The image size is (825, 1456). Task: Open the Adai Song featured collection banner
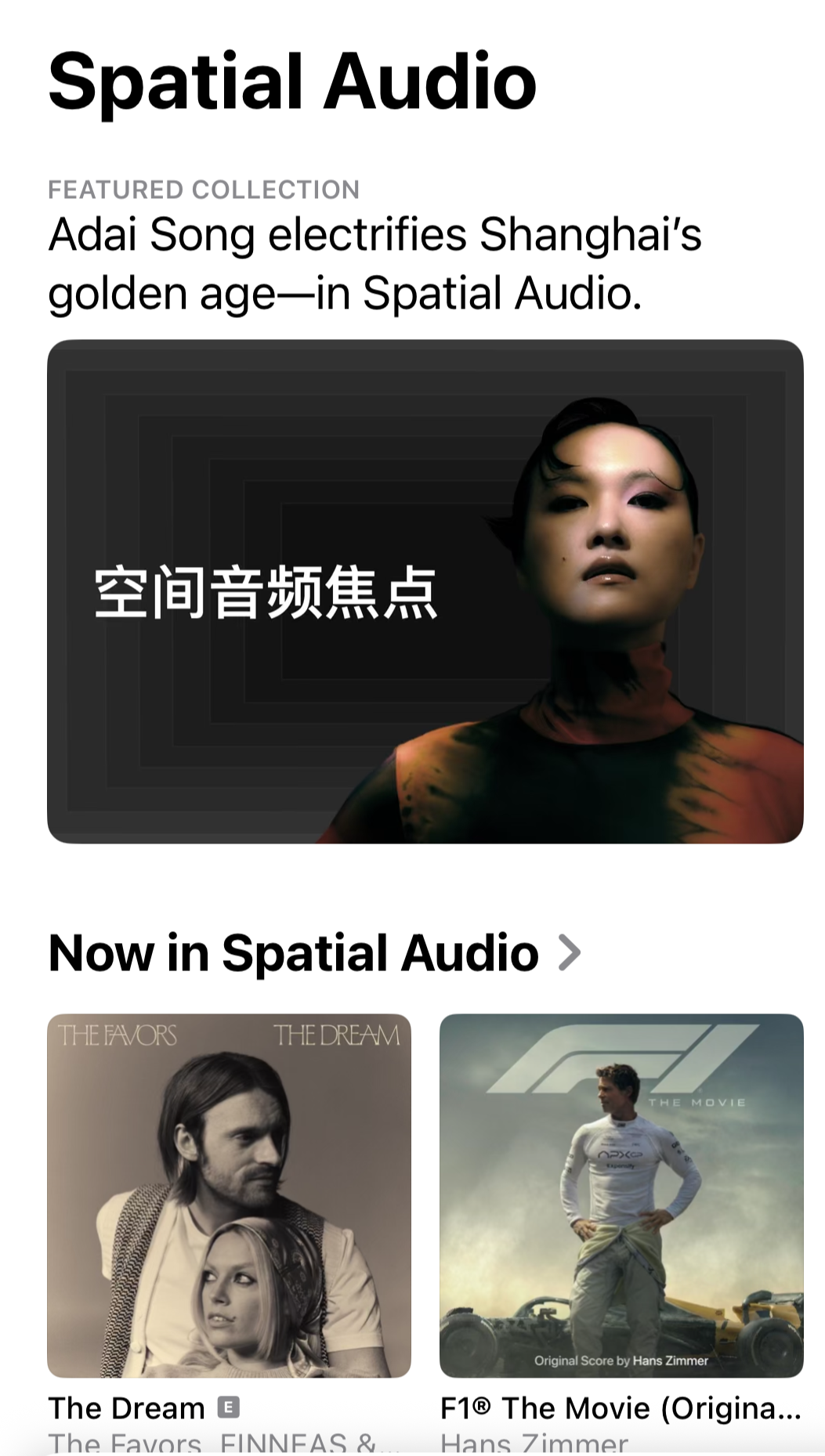[425, 591]
